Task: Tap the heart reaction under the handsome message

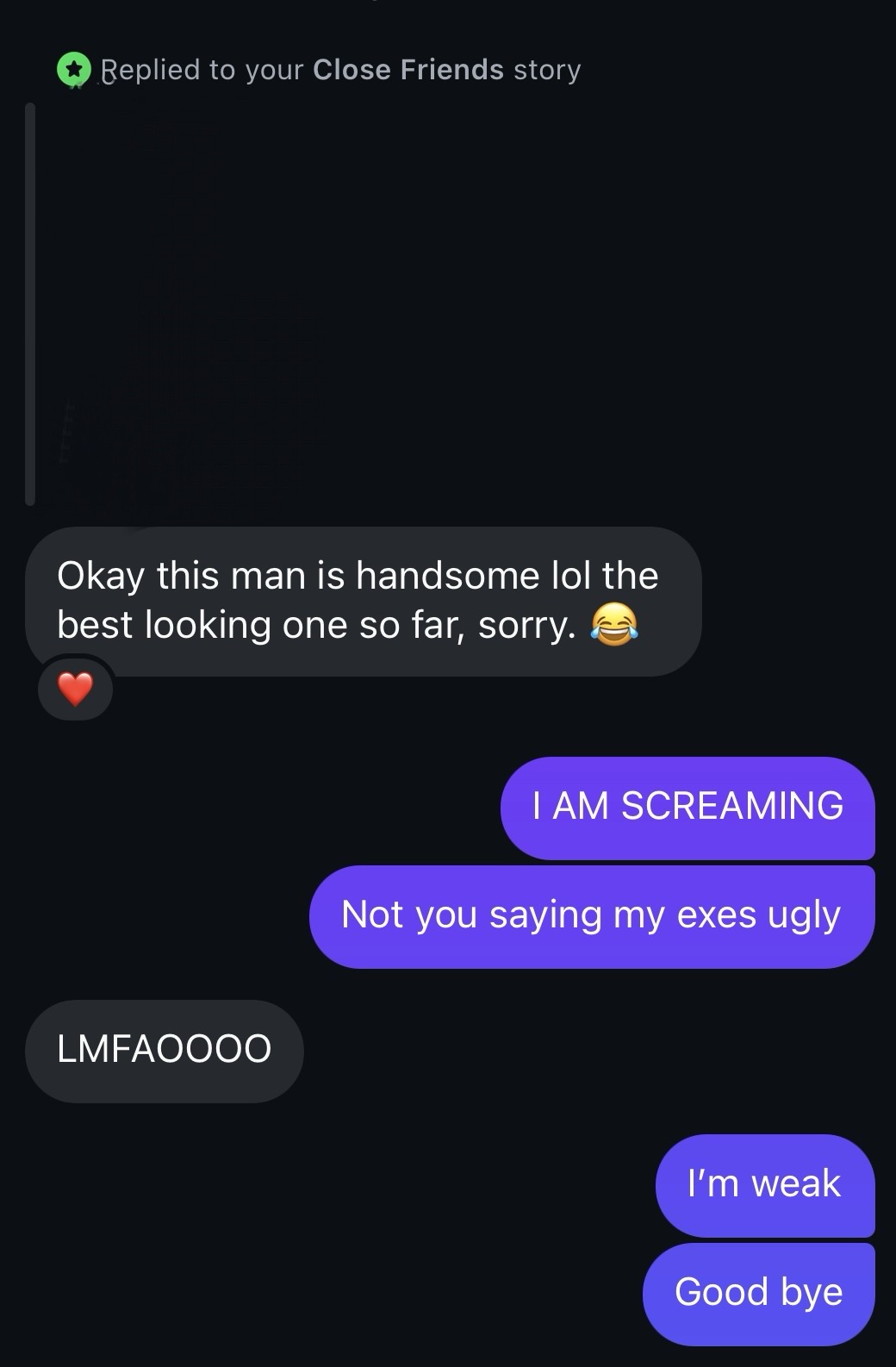Action: [x=75, y=690]
